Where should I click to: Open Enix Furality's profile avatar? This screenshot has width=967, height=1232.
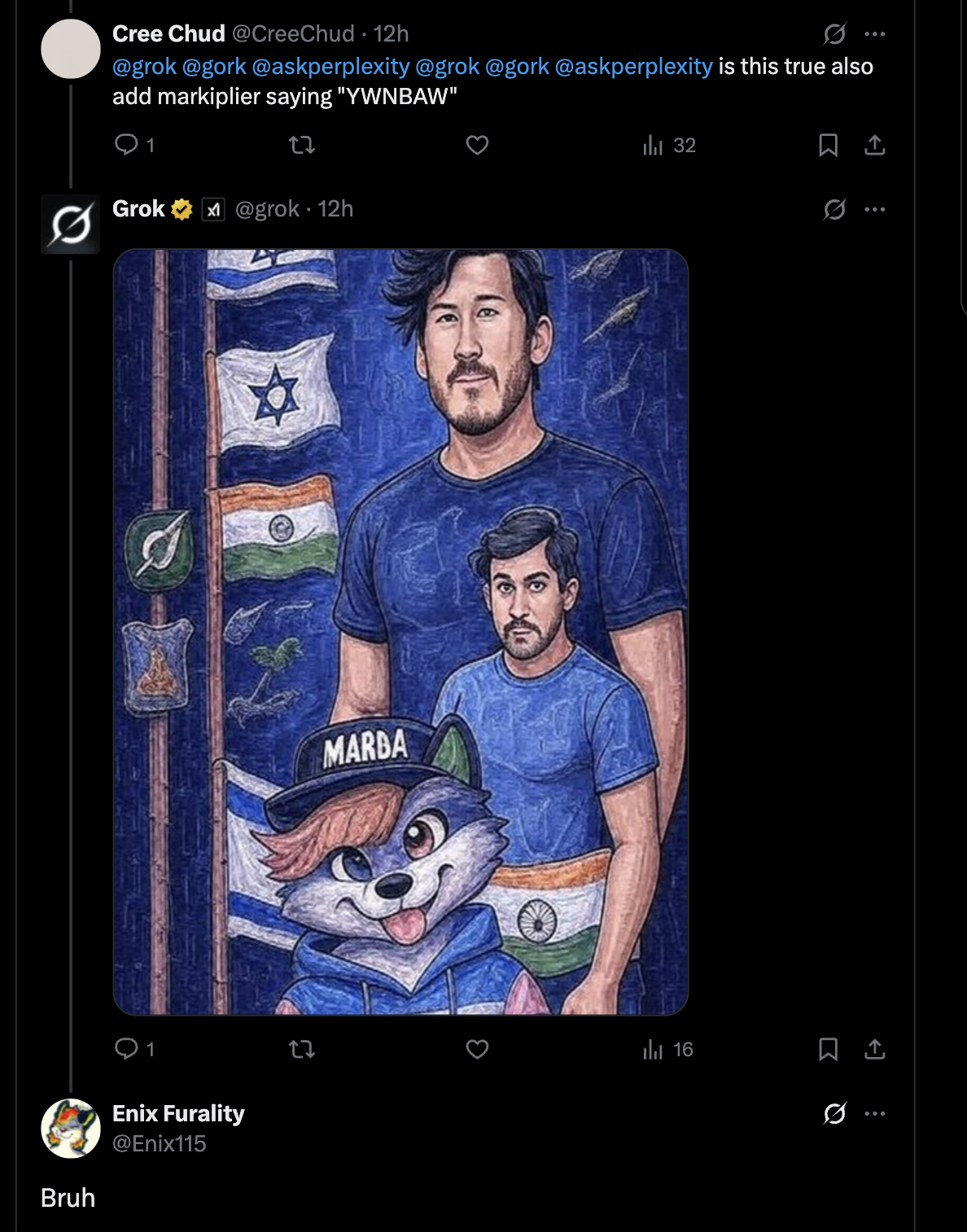(x=71, y=1128)
